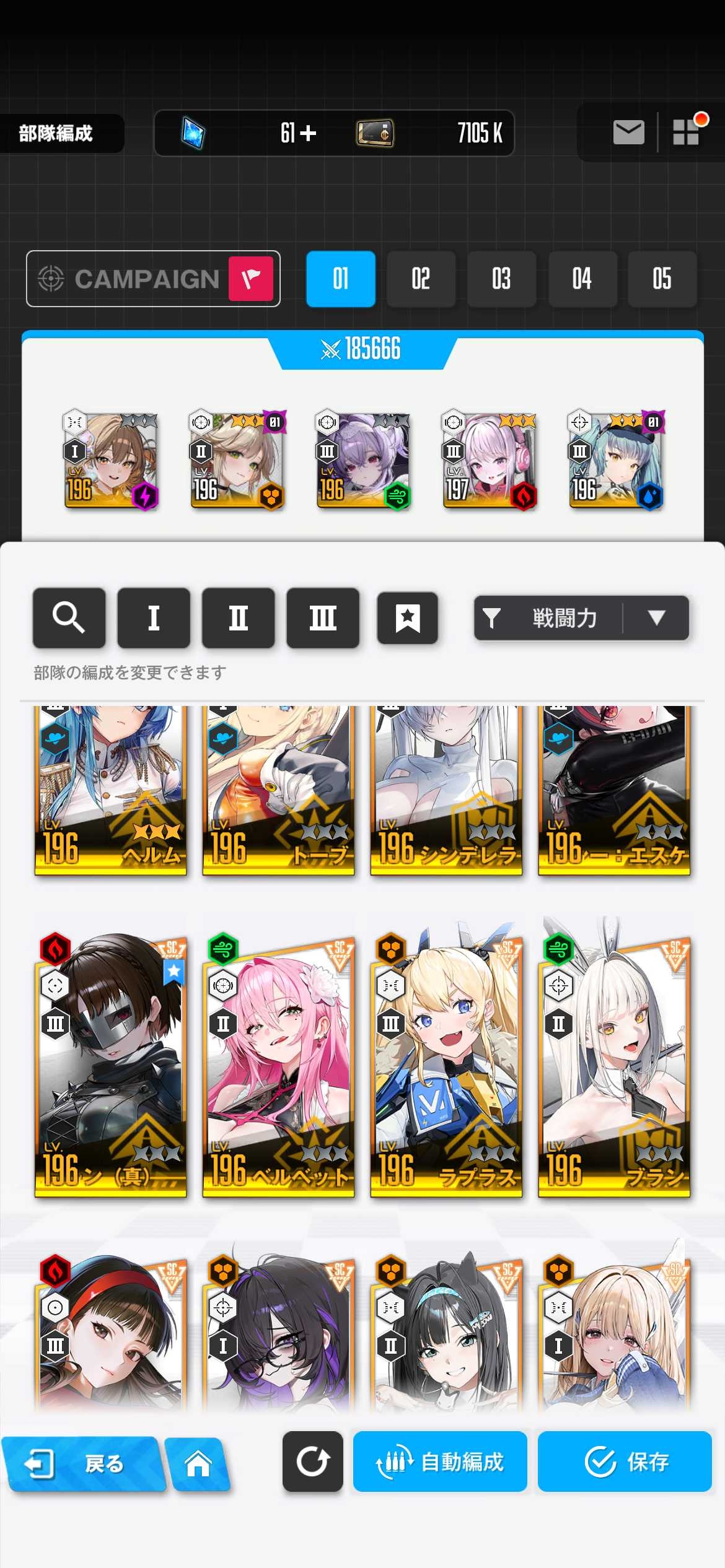
Task: Save the squad with 保存
Action: coord(625,1461)
